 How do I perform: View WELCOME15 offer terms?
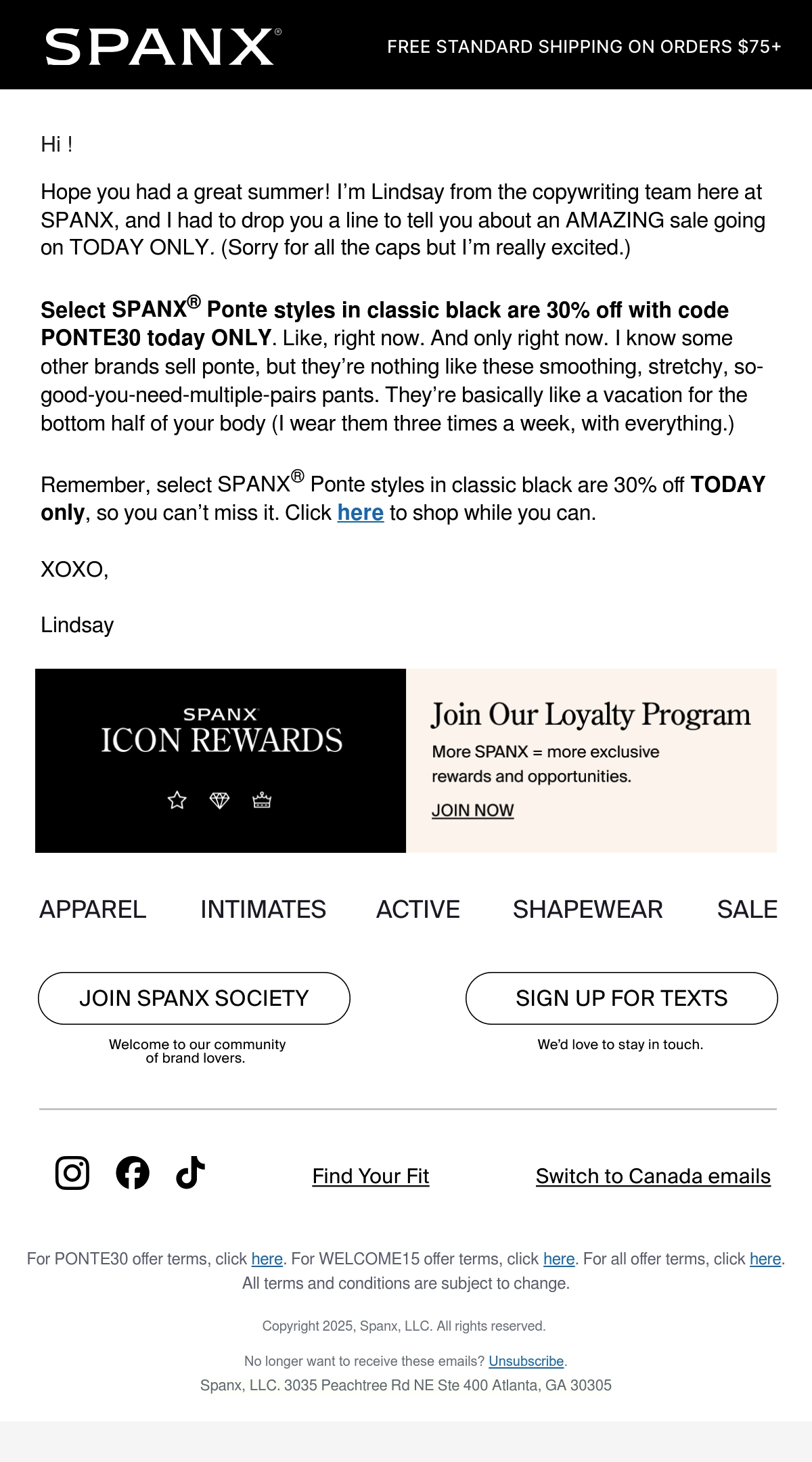click(x=559, y=1259)
